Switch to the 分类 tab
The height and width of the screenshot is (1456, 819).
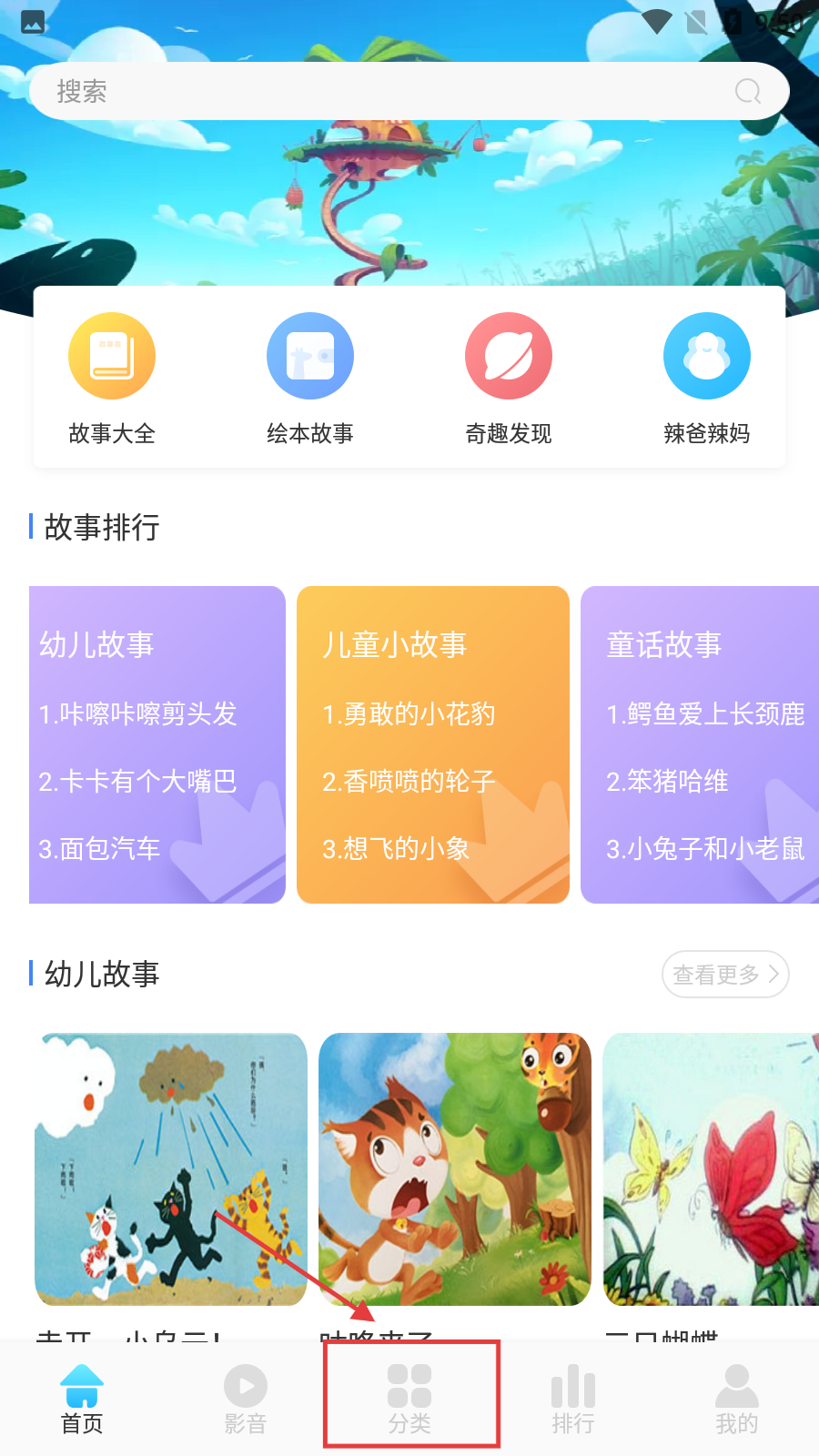[x=409, y=1400]
